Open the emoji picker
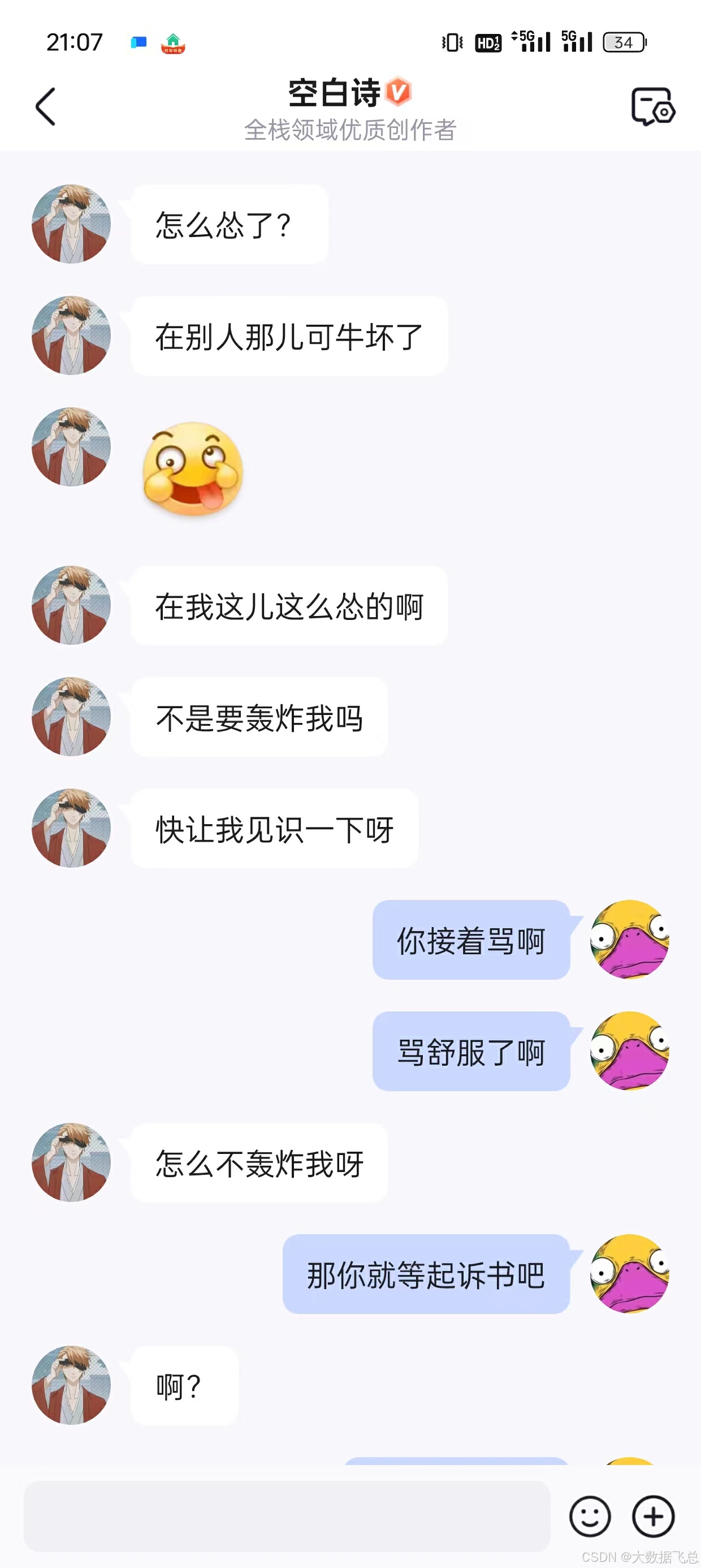 [590, 1515]
